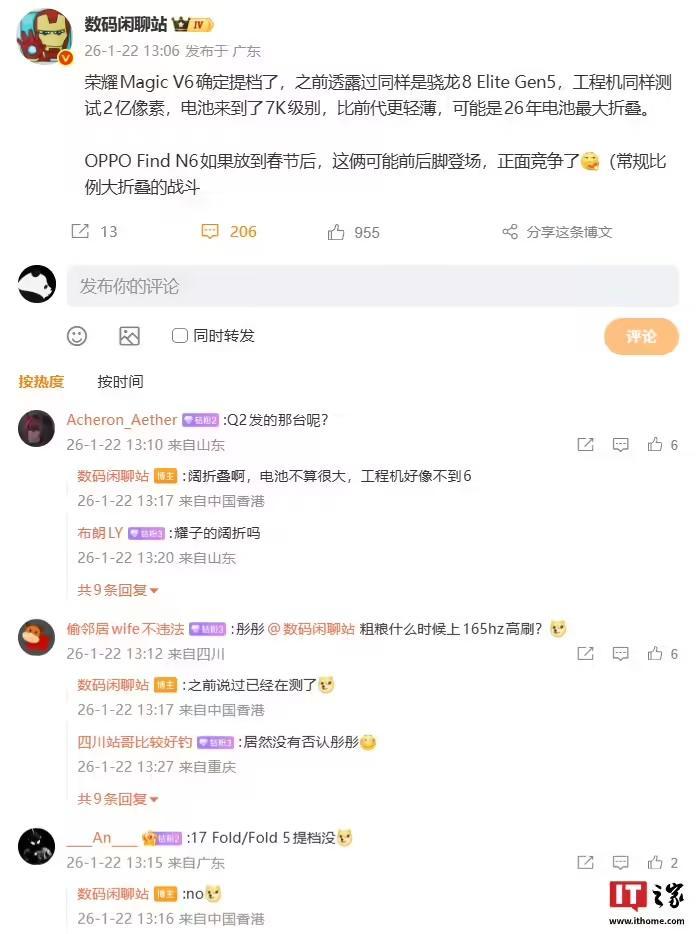Submit with the orange 评论 button
Screen dimensions: 696x934
[641, 336]
